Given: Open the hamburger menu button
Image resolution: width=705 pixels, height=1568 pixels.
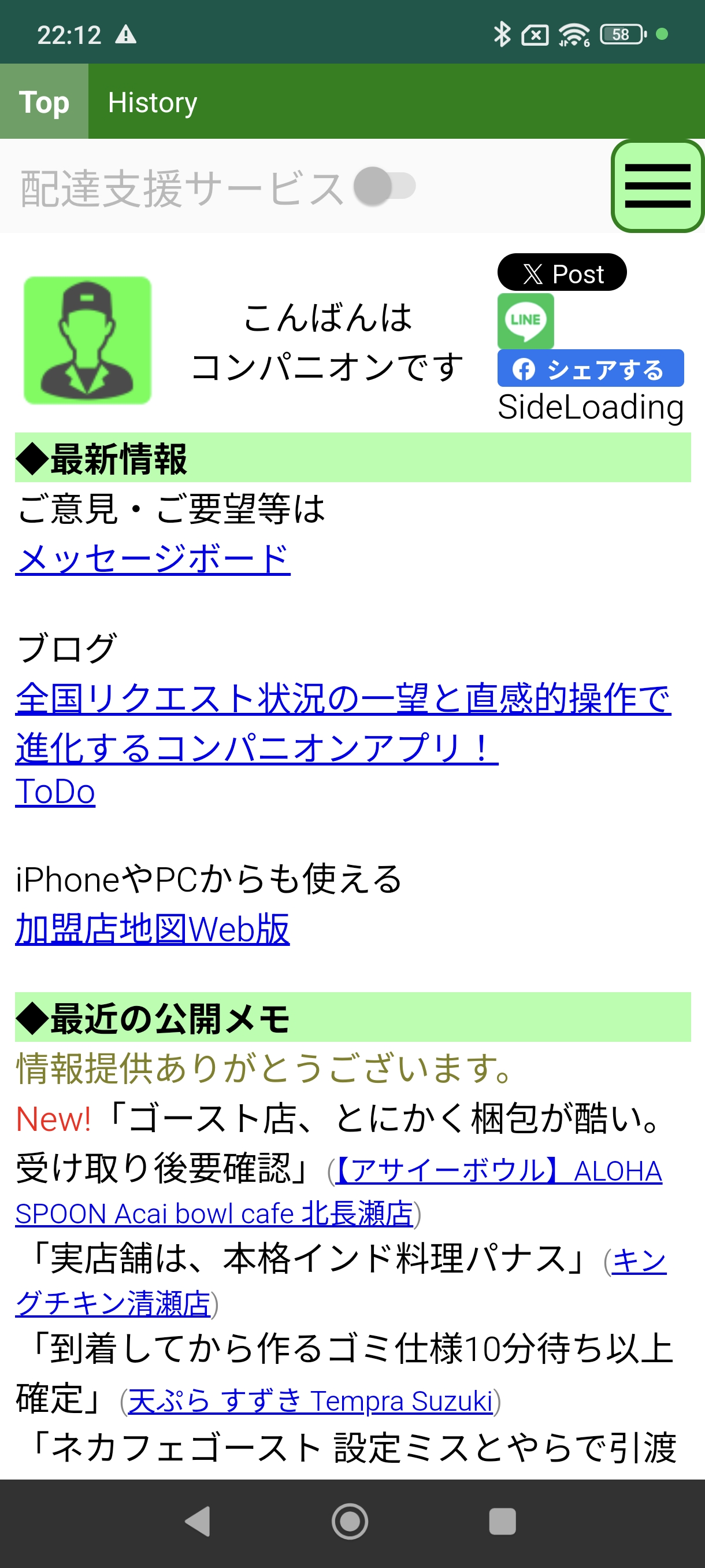Looking at the screenshot, I should point(658,186).
